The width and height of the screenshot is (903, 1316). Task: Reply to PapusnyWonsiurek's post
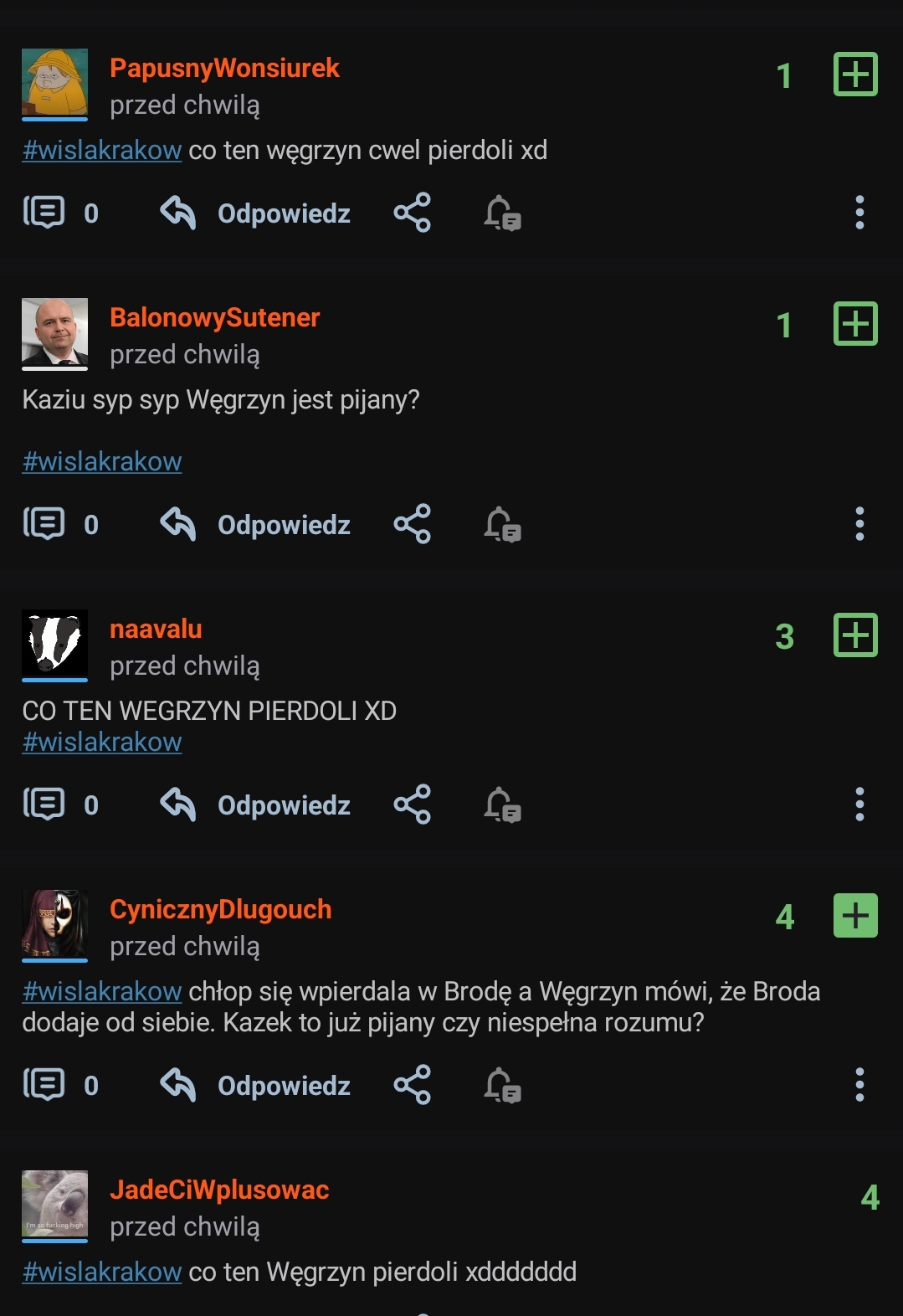pos(255,213)
